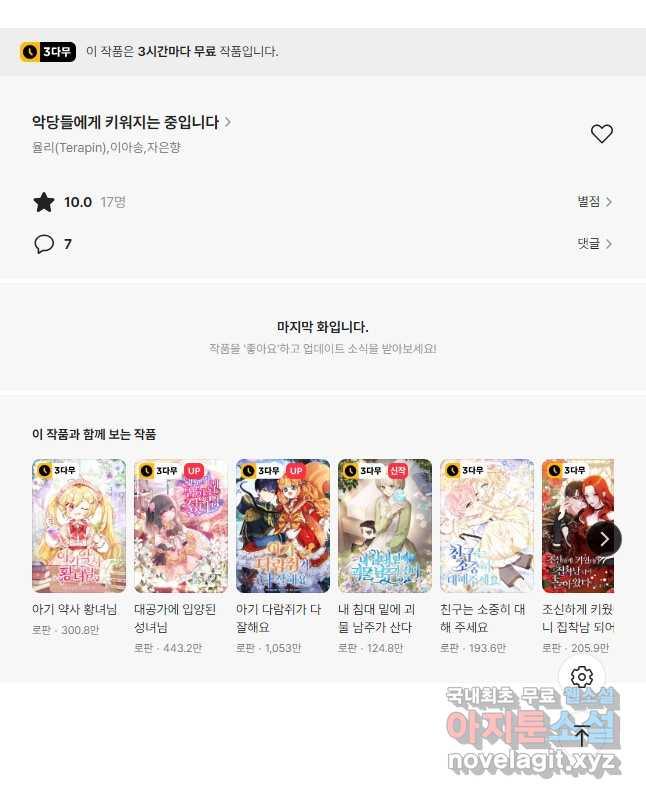The image size is (646, 799).
Task: Open 대공가에 입양된 성녀님 webtoon
Action: coord(181,526)
